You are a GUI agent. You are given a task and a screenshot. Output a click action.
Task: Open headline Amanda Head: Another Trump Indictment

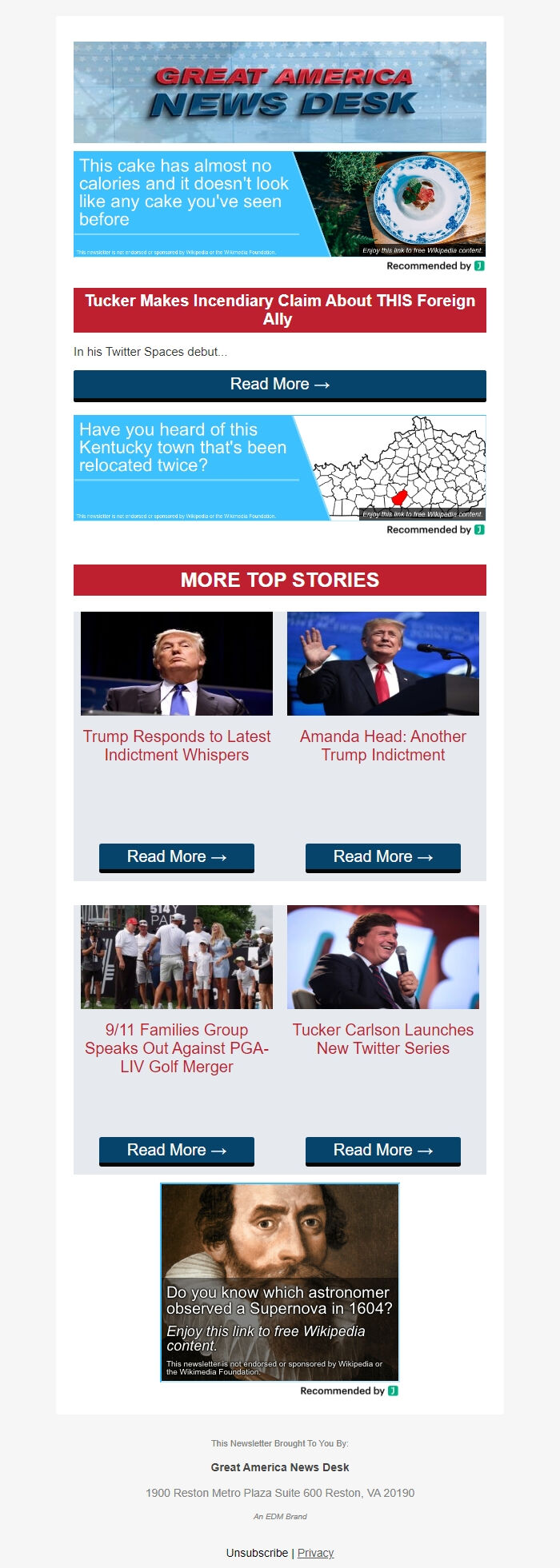(x=383, y=745)
